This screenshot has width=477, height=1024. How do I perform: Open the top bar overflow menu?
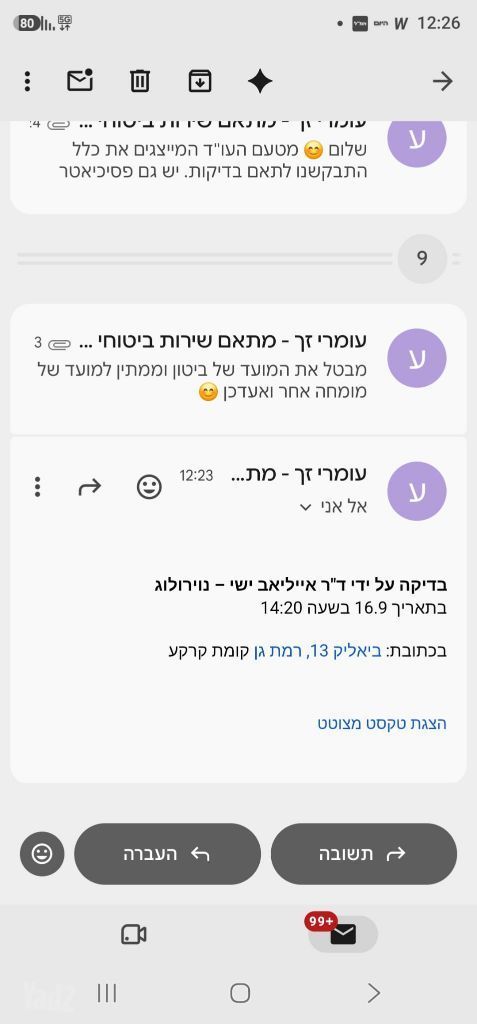(27, 81)
